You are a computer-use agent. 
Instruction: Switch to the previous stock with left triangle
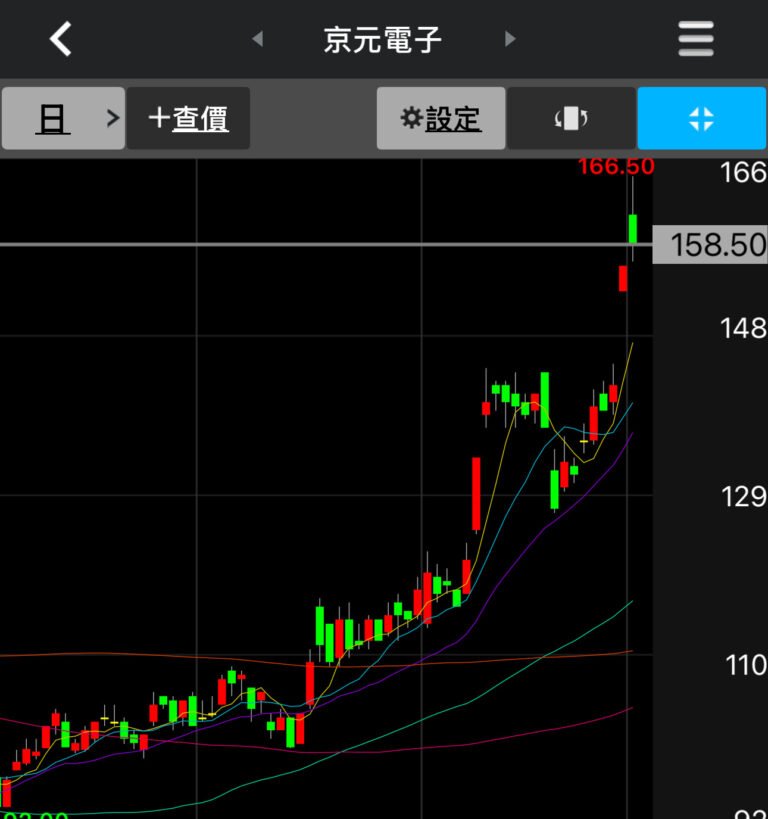click(258, 40)
